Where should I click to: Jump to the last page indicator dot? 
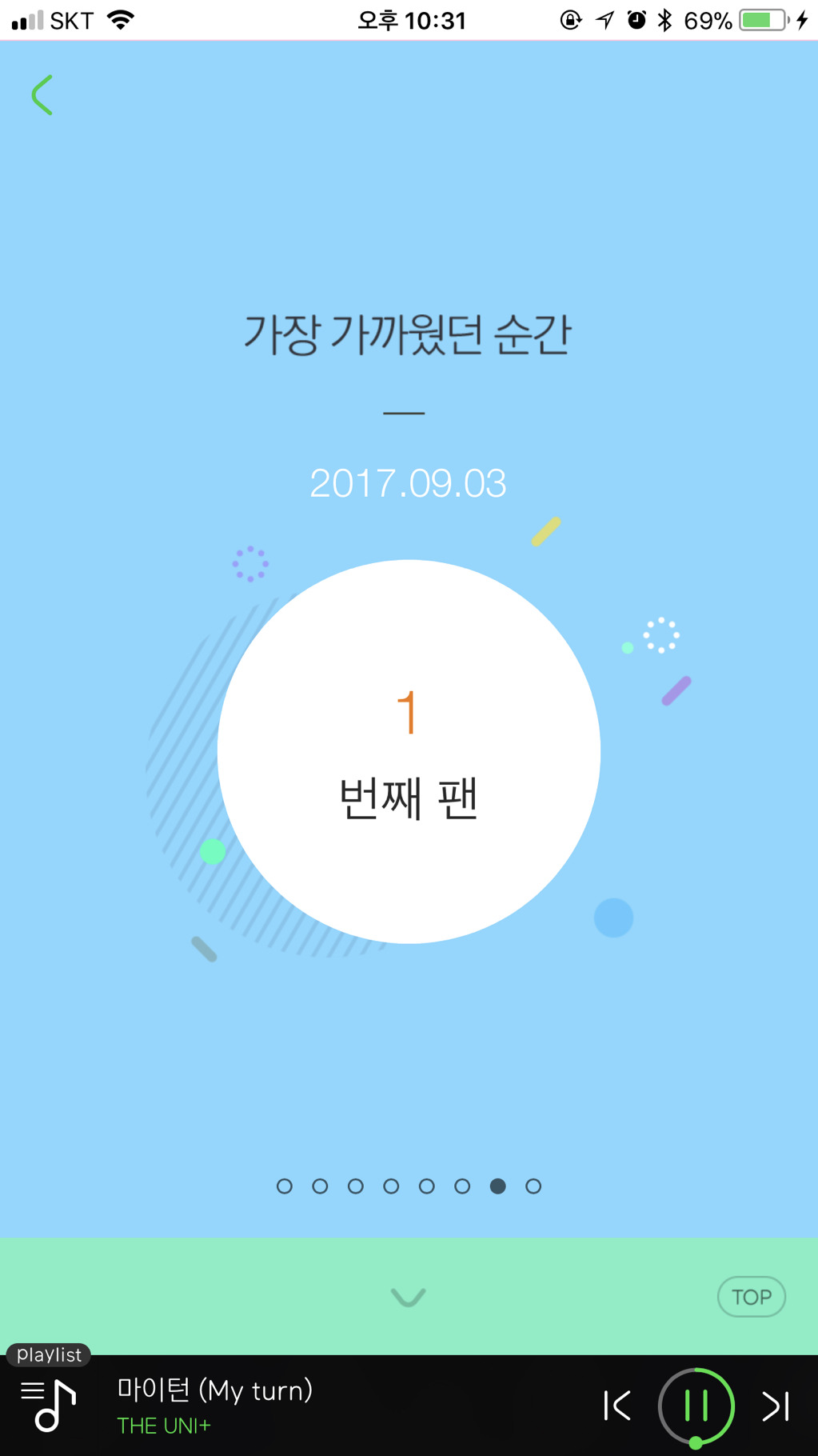point(533,1186)
